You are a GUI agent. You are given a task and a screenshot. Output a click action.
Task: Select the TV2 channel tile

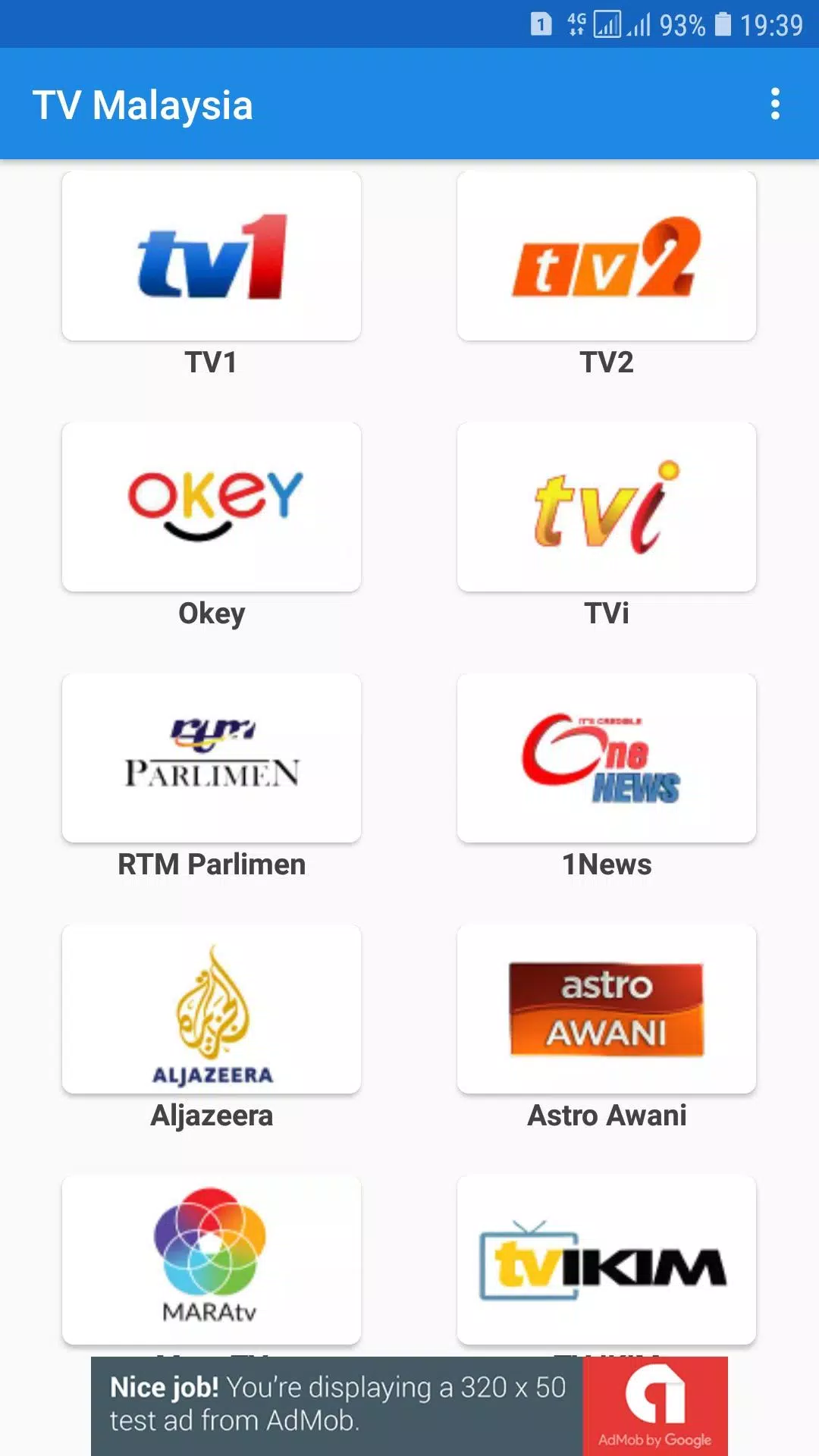click(x=607, y=256)
